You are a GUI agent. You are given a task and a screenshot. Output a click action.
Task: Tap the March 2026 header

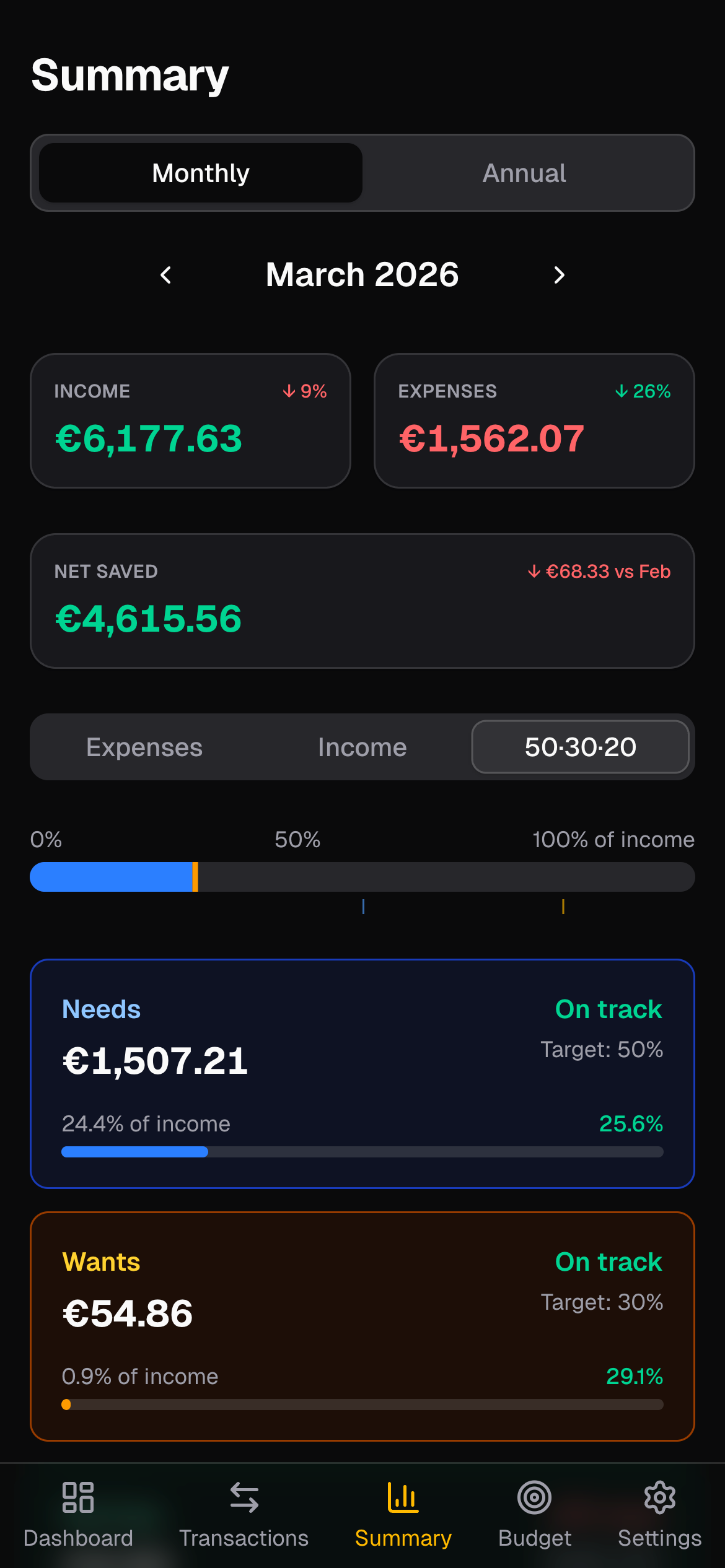362,274
